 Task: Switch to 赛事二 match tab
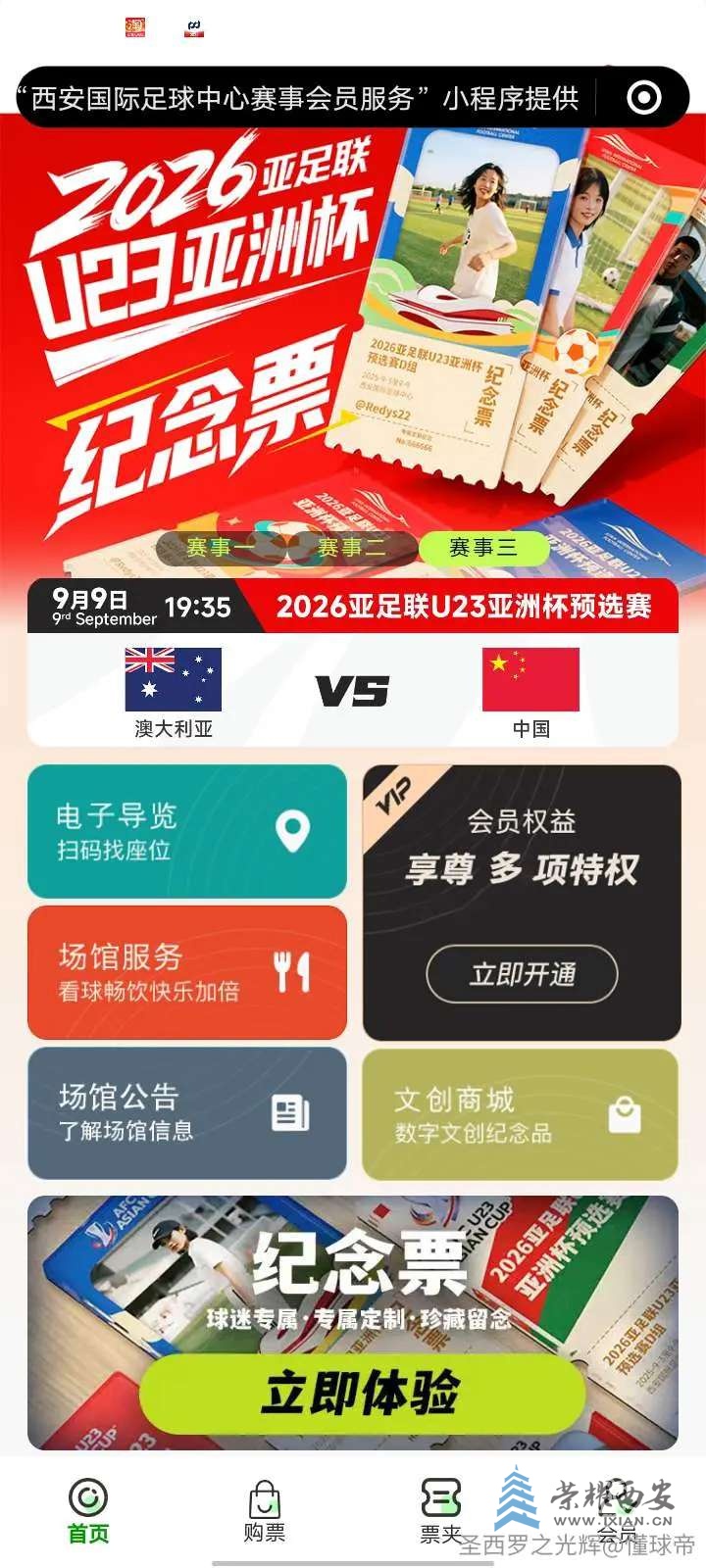tap(351, 548)
